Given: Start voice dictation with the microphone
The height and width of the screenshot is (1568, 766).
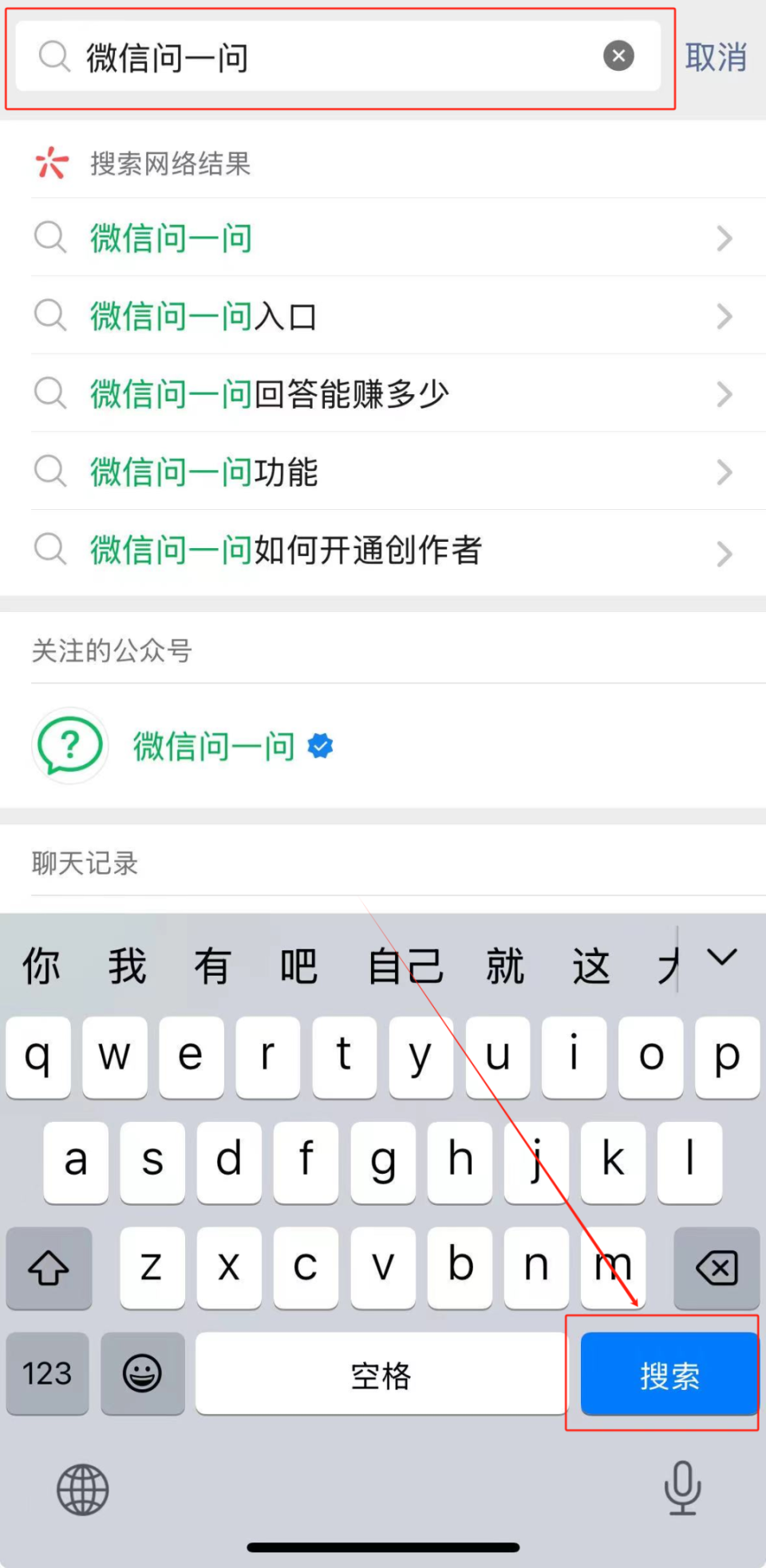Looking at the screenshot, I should tap(682, 1487).
